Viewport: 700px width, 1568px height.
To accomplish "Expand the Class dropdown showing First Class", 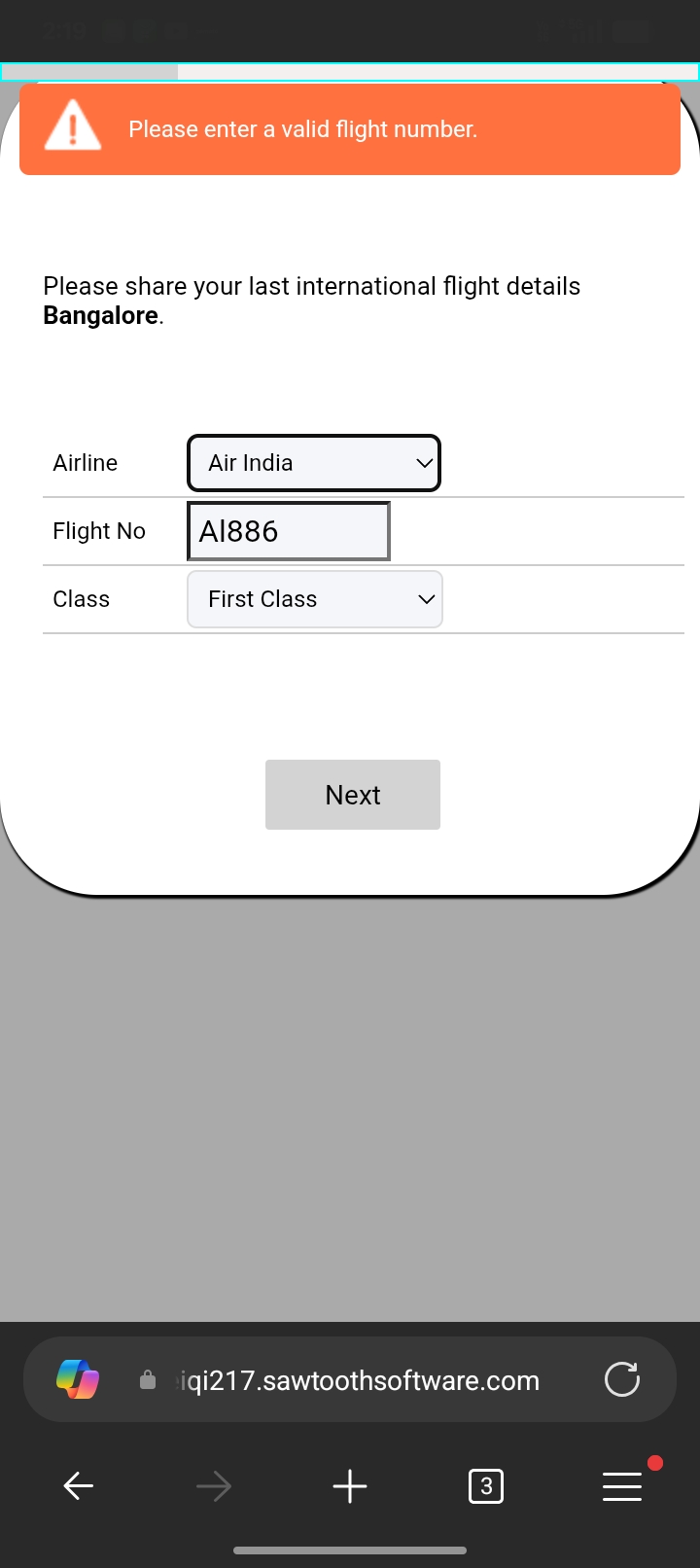I will [315, 599].
